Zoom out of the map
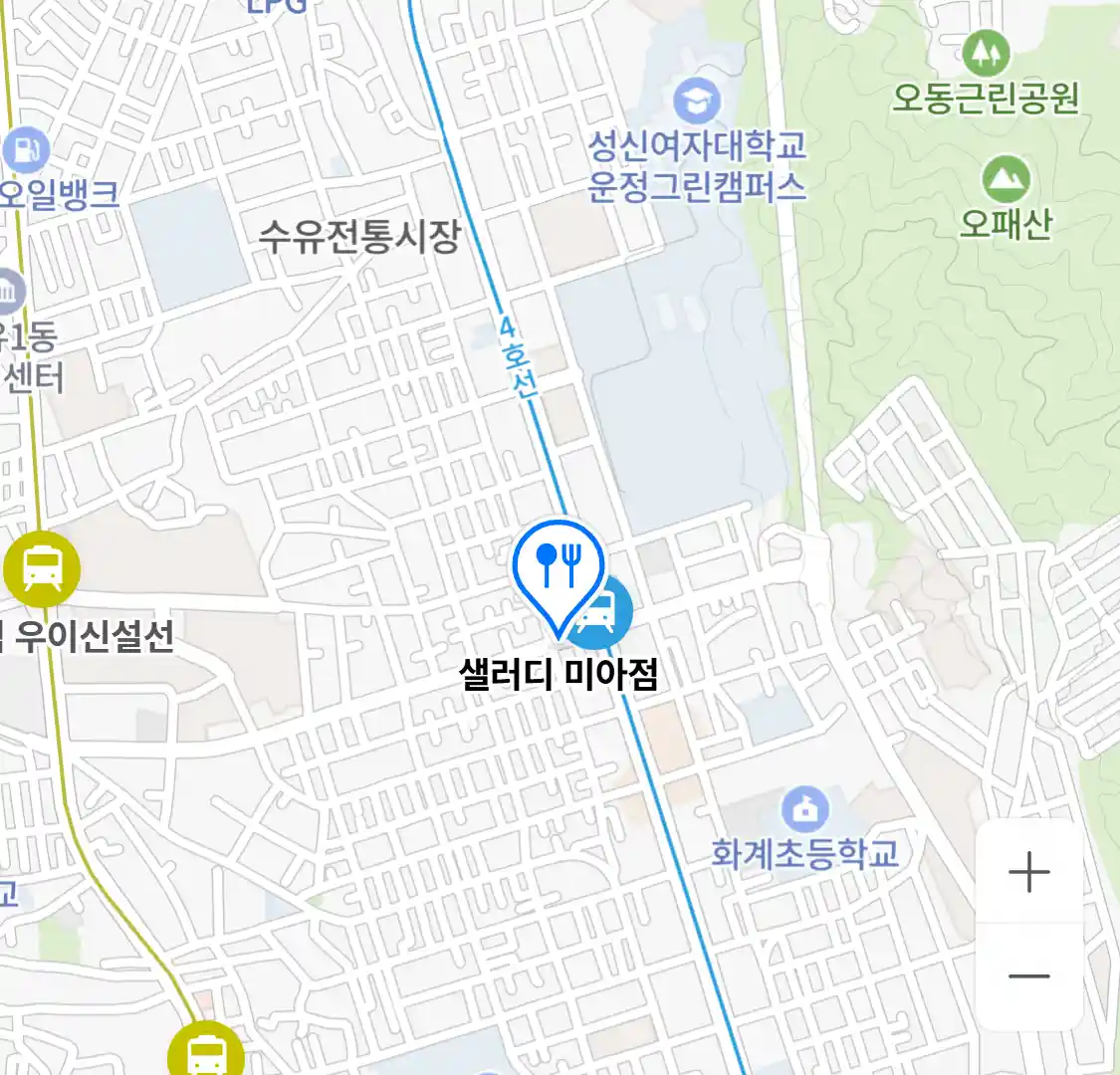 coord(1028,976)
